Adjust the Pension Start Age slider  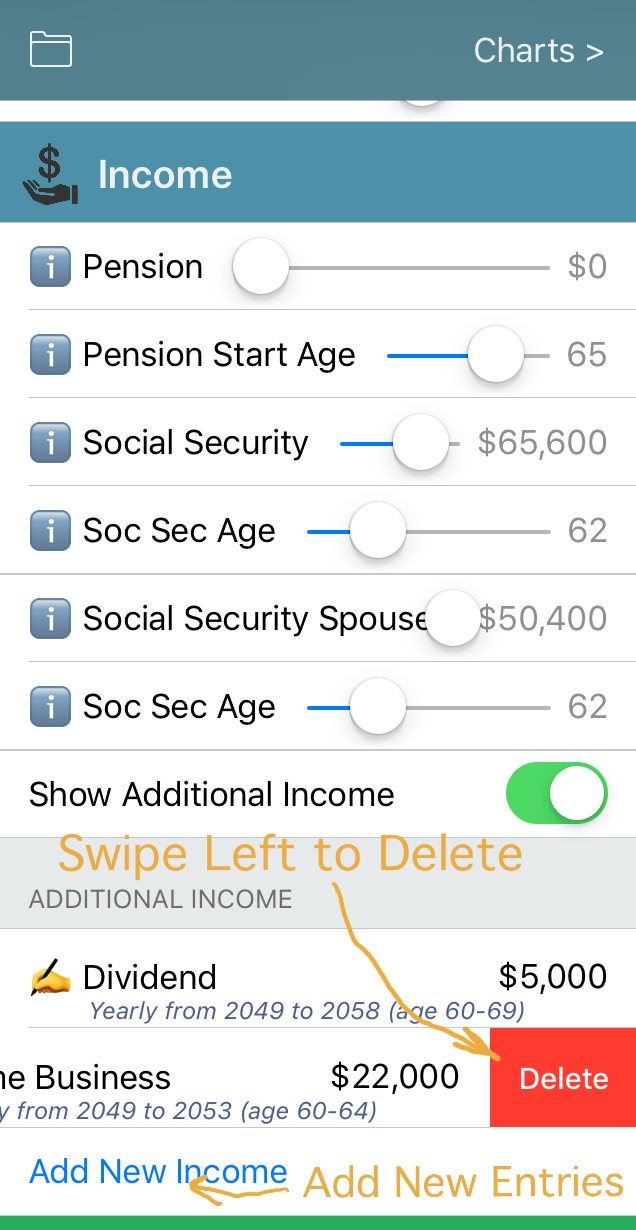tap(495, 355)
